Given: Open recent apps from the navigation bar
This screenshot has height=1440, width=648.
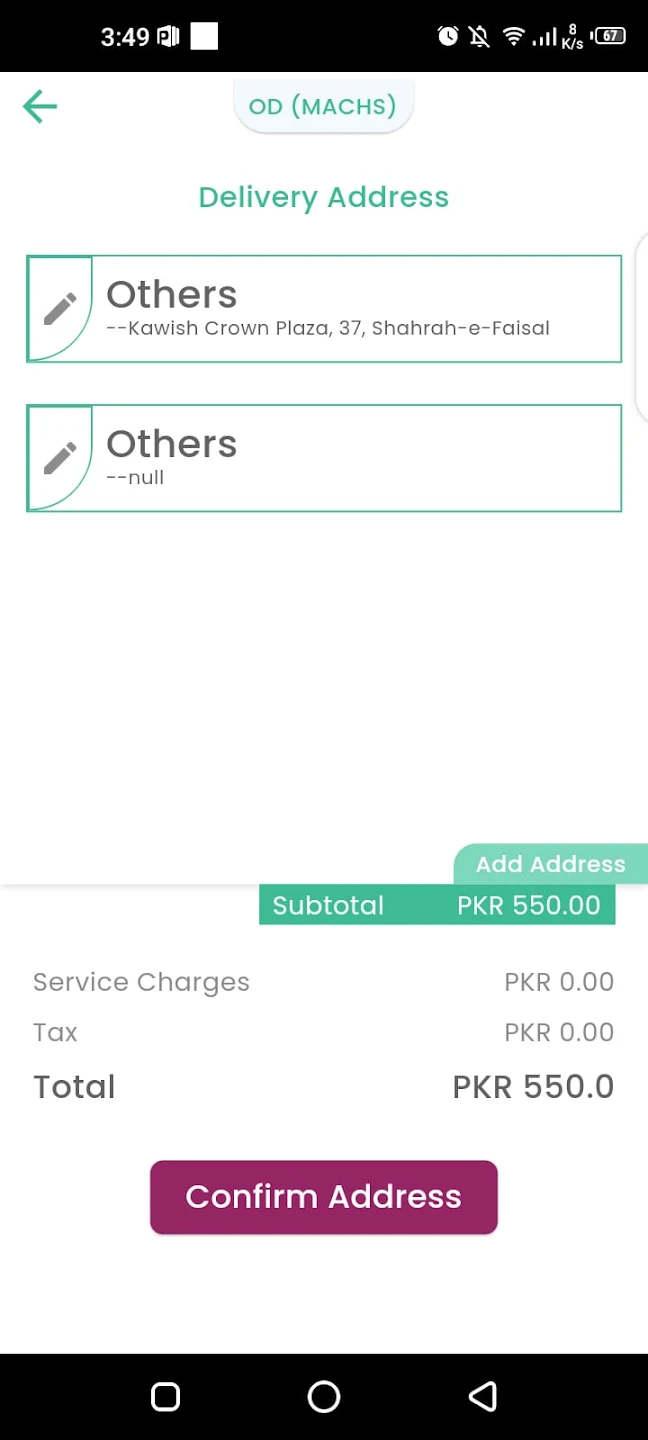Looking at the screenshot, I should coord(165,1397).
